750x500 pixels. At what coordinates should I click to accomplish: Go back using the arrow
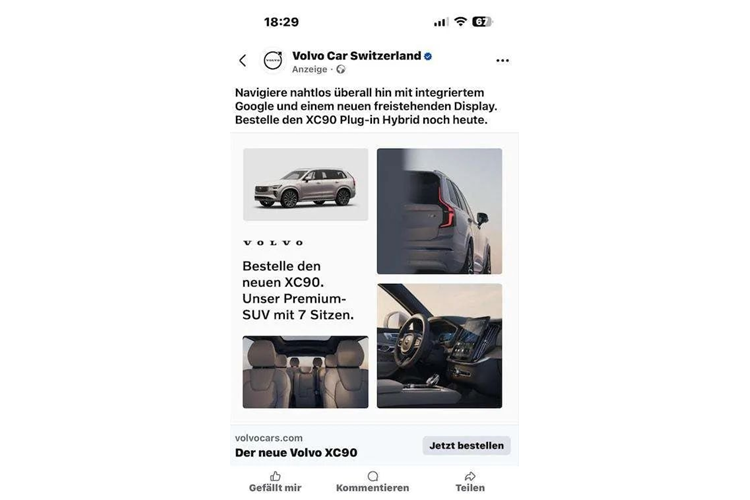(243, 61)
